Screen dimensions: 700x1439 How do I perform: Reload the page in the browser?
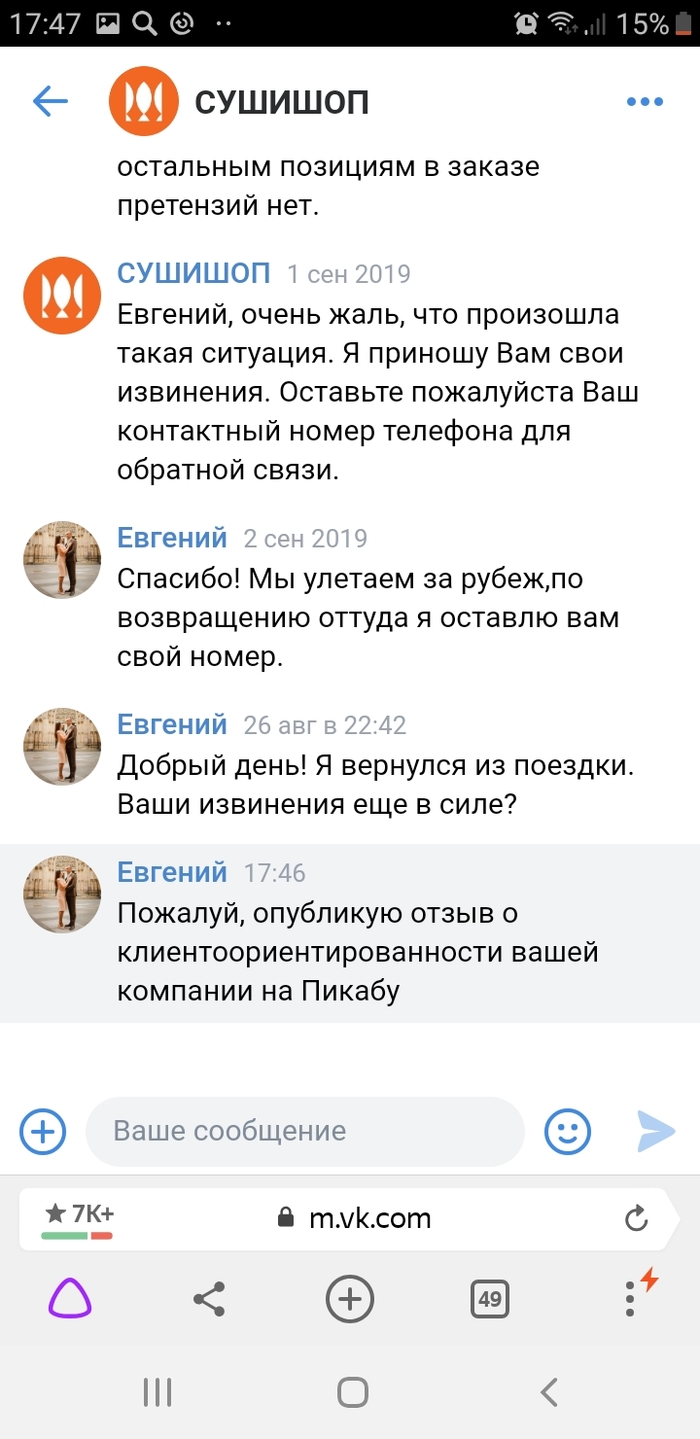pos(635,1218)
